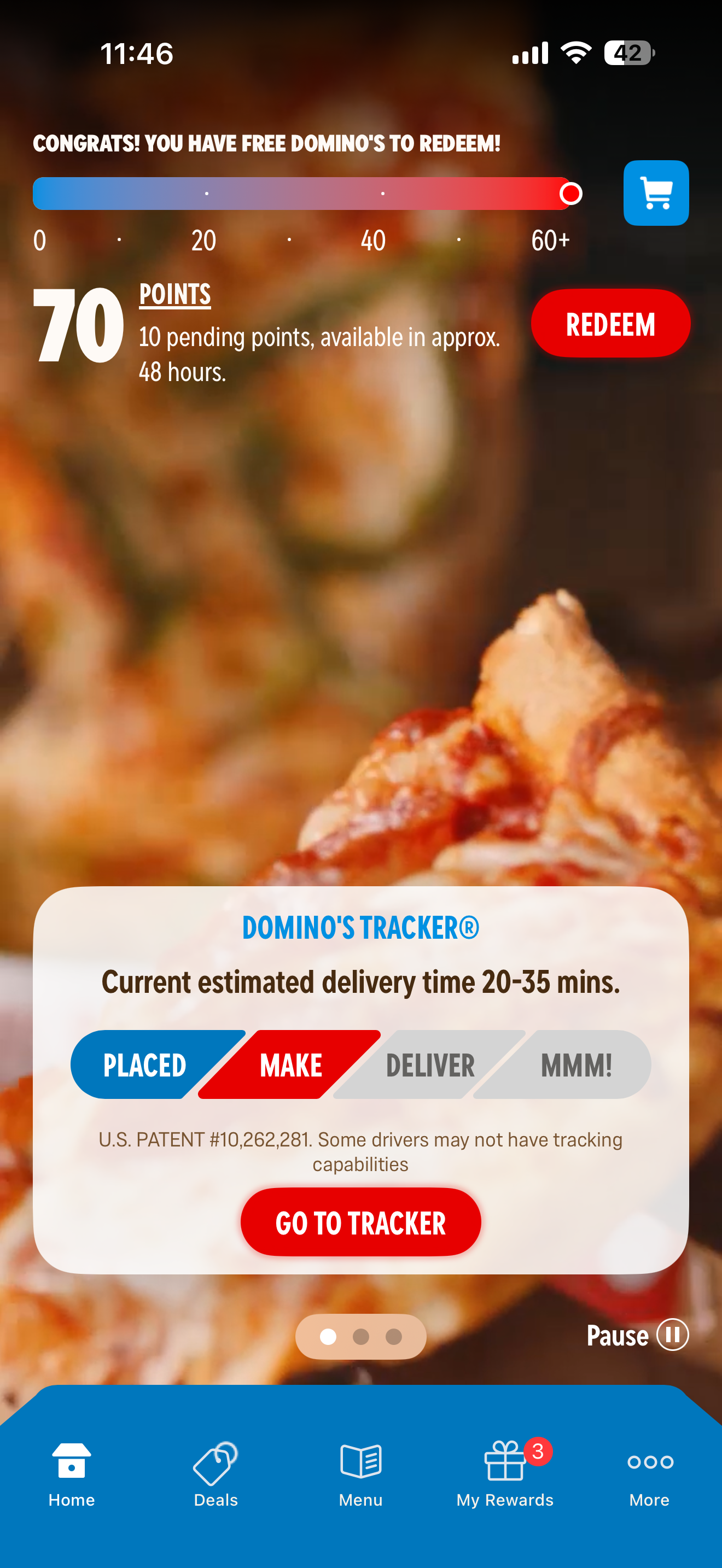Select the carousel page indicator dots
Viewport: 722px width, 1568px height.
[x=360, y=1337]
